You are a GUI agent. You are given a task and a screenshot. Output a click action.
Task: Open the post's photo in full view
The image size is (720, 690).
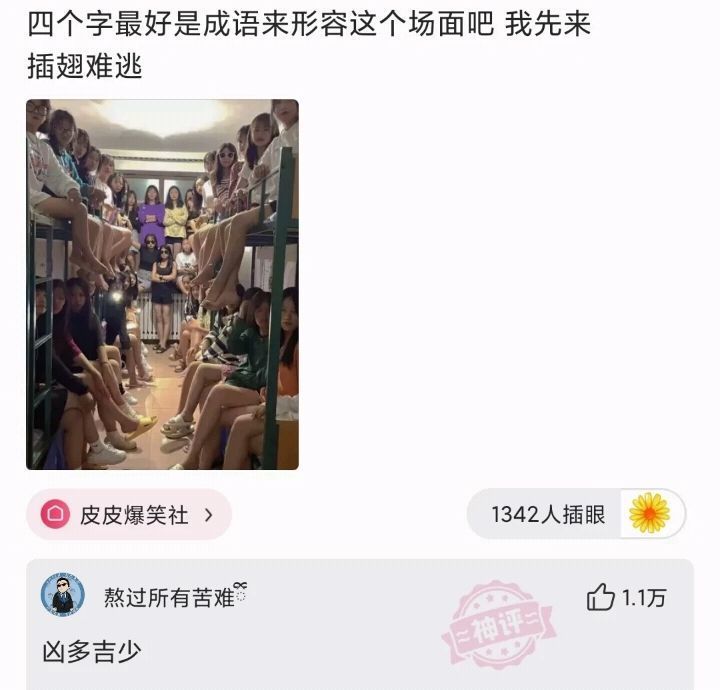pyautogui.click(x=162, y=284)
